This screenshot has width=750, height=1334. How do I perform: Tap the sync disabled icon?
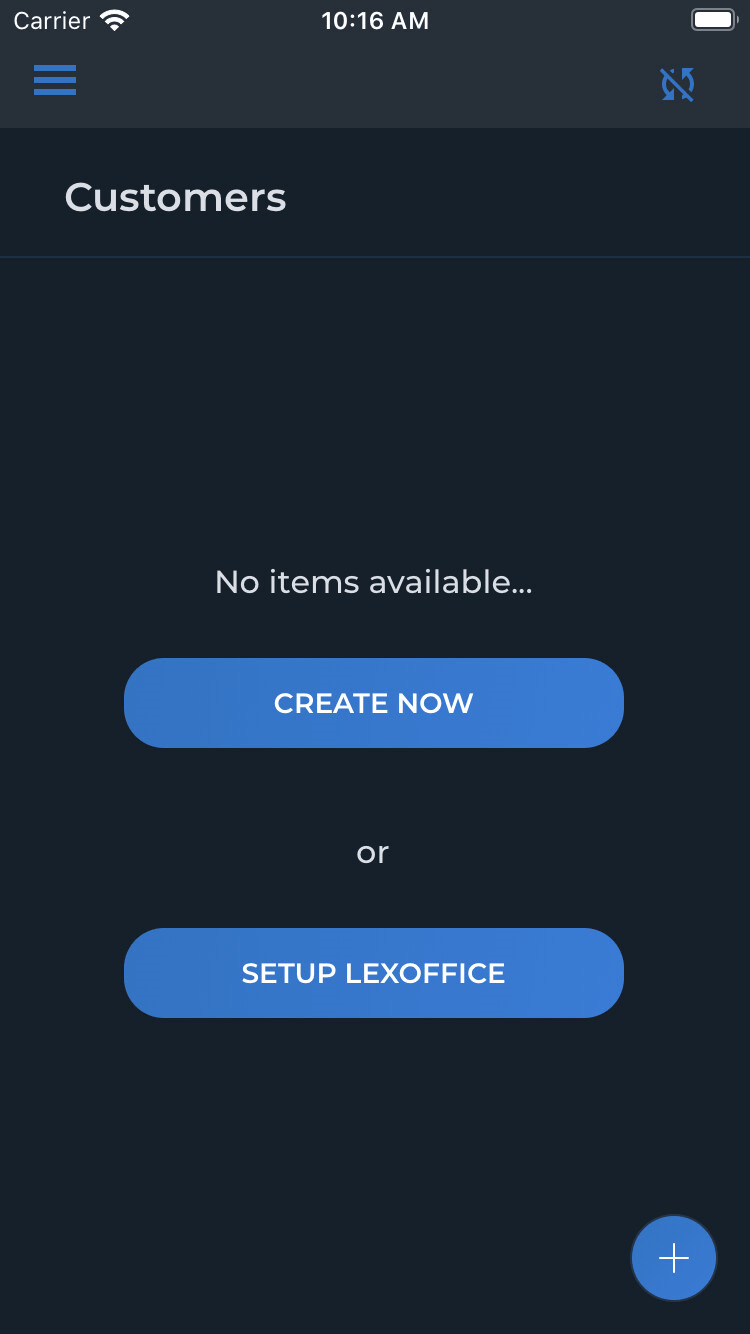point(677,85)
